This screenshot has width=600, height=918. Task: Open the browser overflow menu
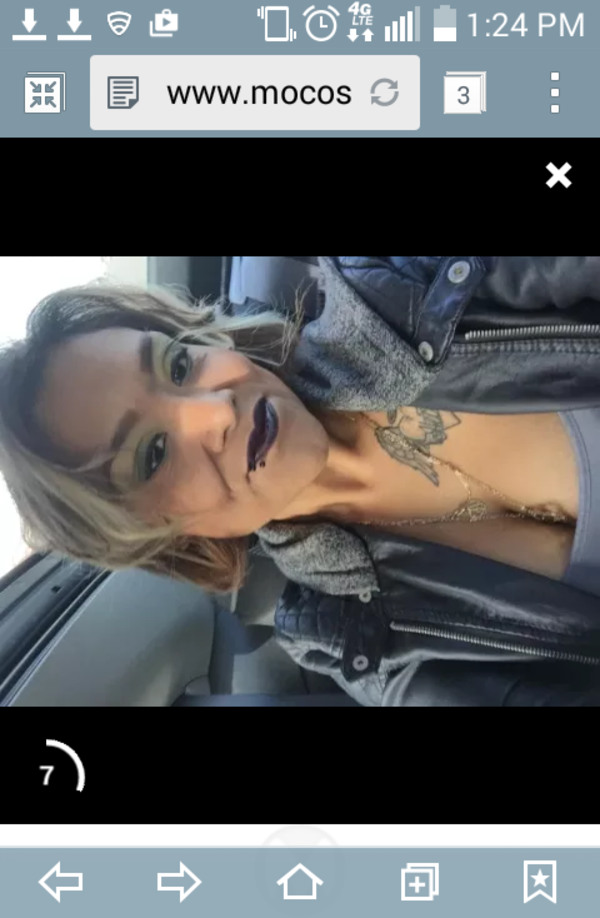pos(555,94)
